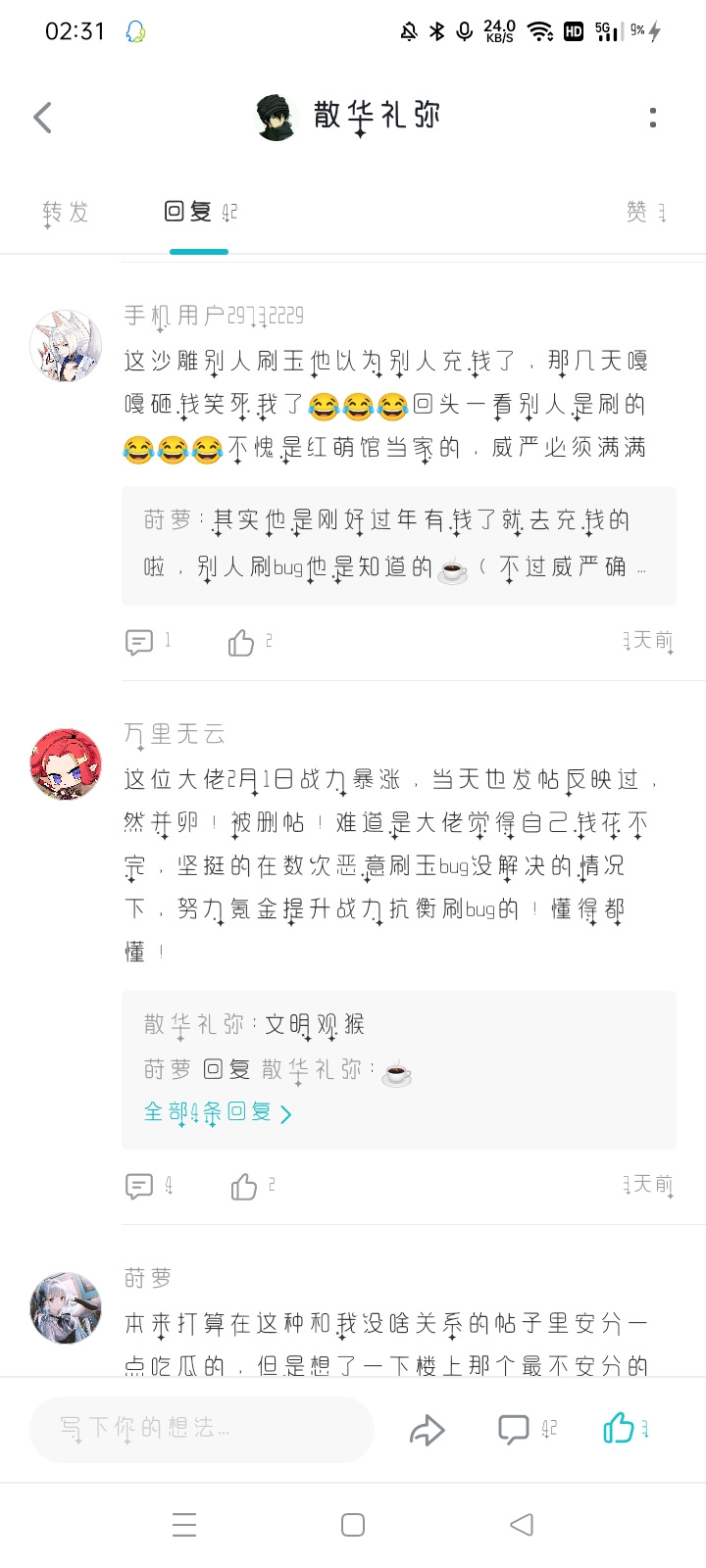Tap the system home button
706x1568 pixels.
tap(353, 1525)
